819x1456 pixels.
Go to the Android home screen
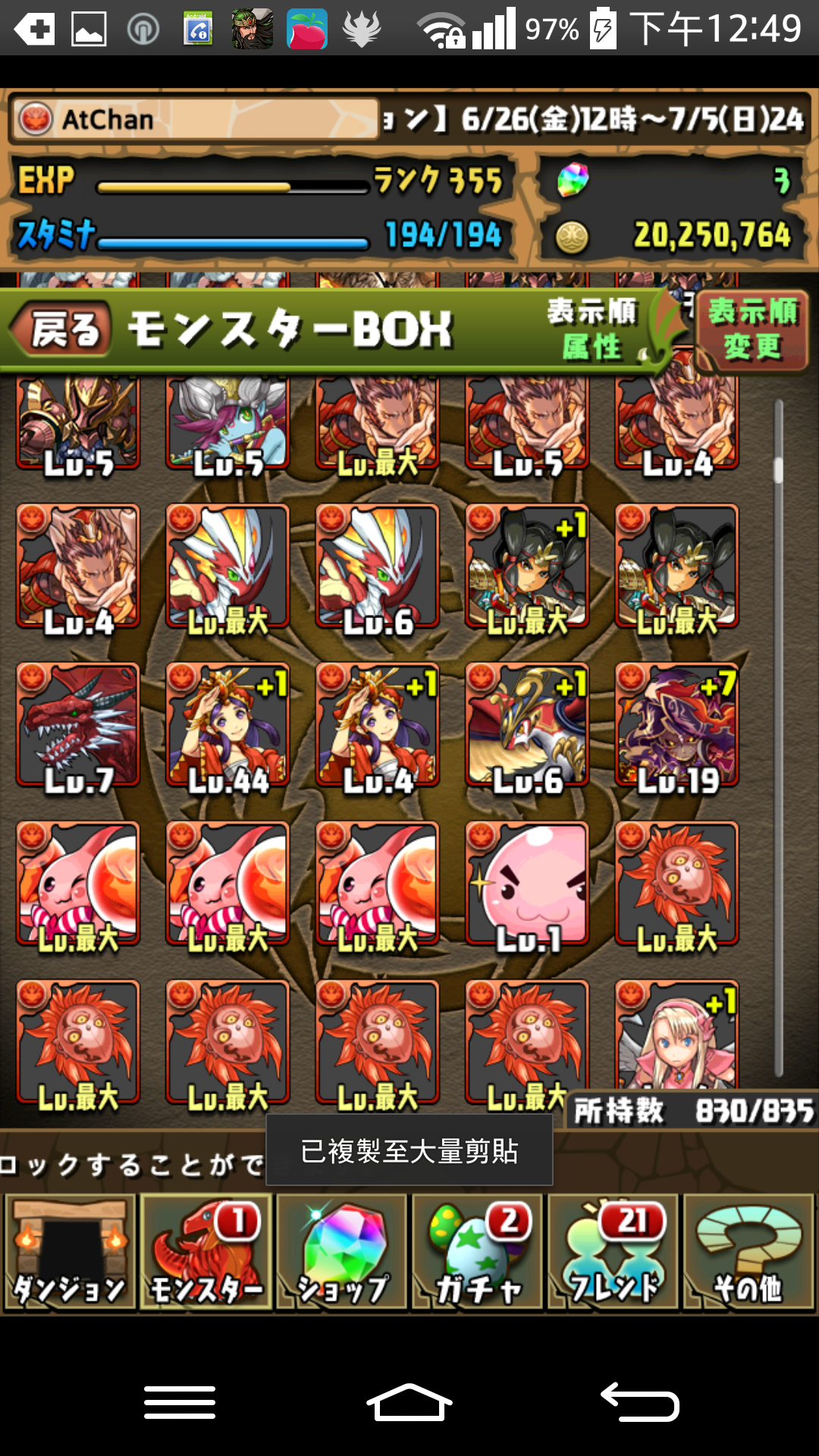[x=409, y=1401]
